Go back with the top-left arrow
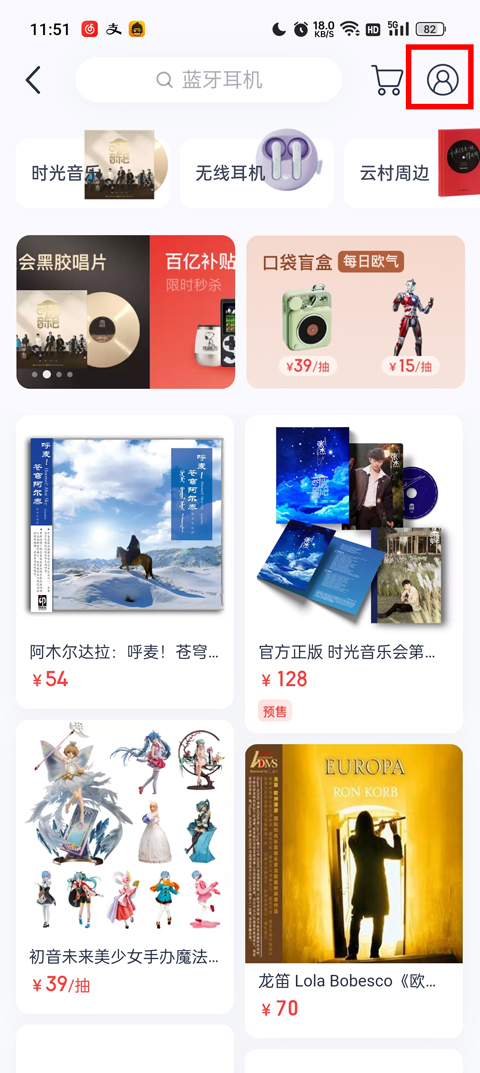Viewport: 480px width, 1073px height. tap(33, 80)
